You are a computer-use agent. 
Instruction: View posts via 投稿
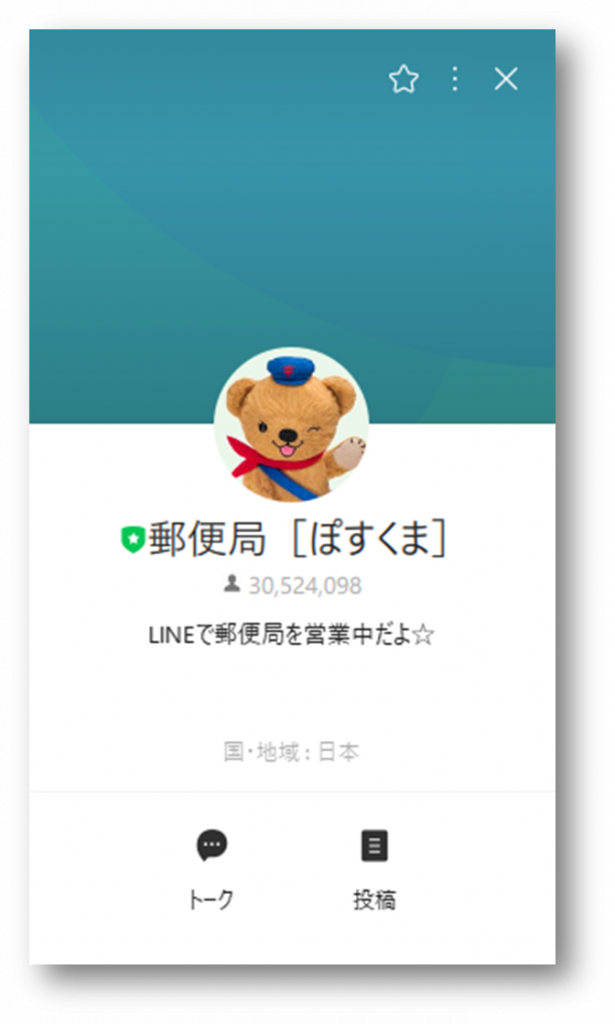tap(375, 869)
